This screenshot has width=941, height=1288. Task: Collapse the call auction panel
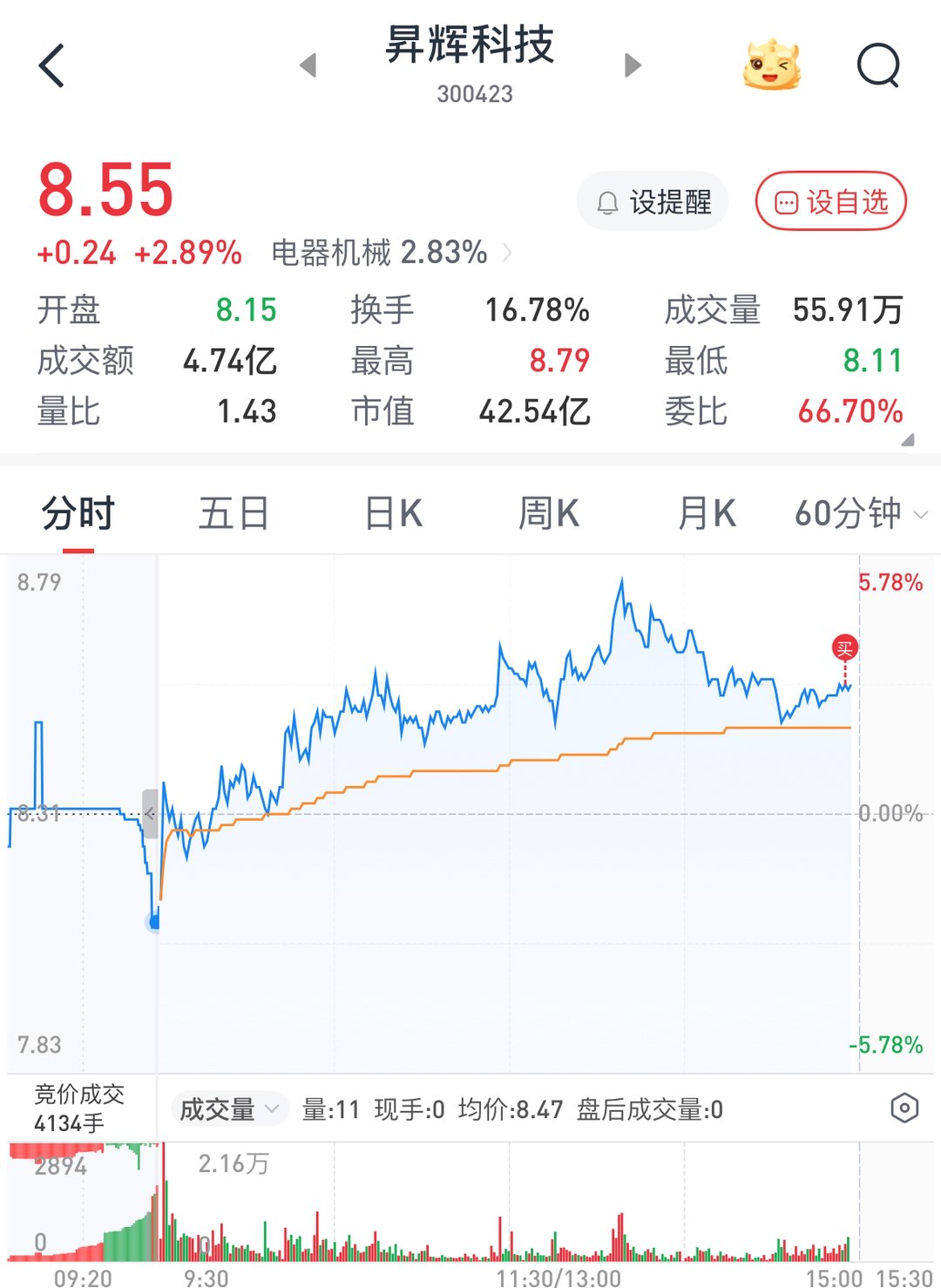pyautogui.click(x=150, y=814)
